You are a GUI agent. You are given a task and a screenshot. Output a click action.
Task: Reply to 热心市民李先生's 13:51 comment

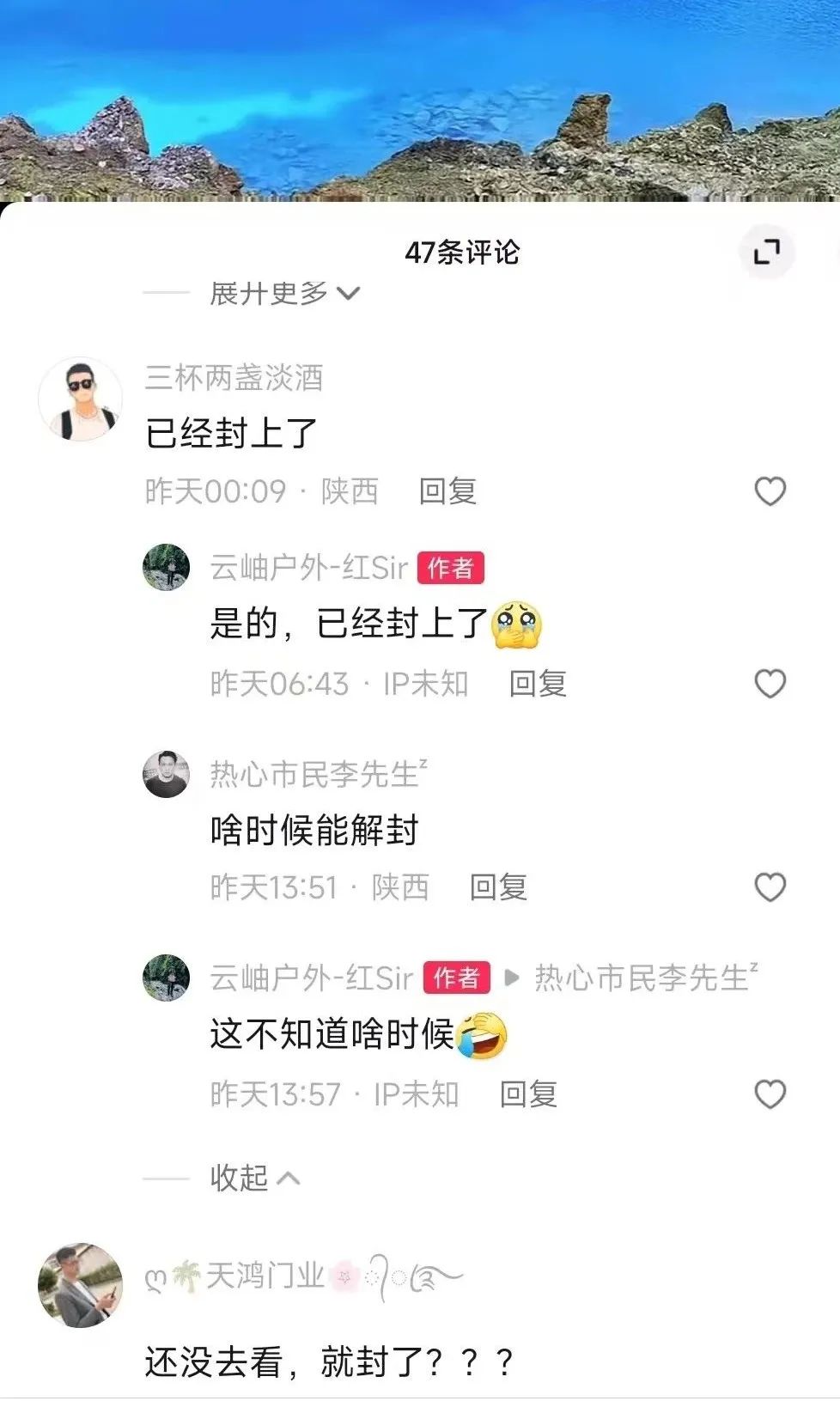click(x=498, y=887)
